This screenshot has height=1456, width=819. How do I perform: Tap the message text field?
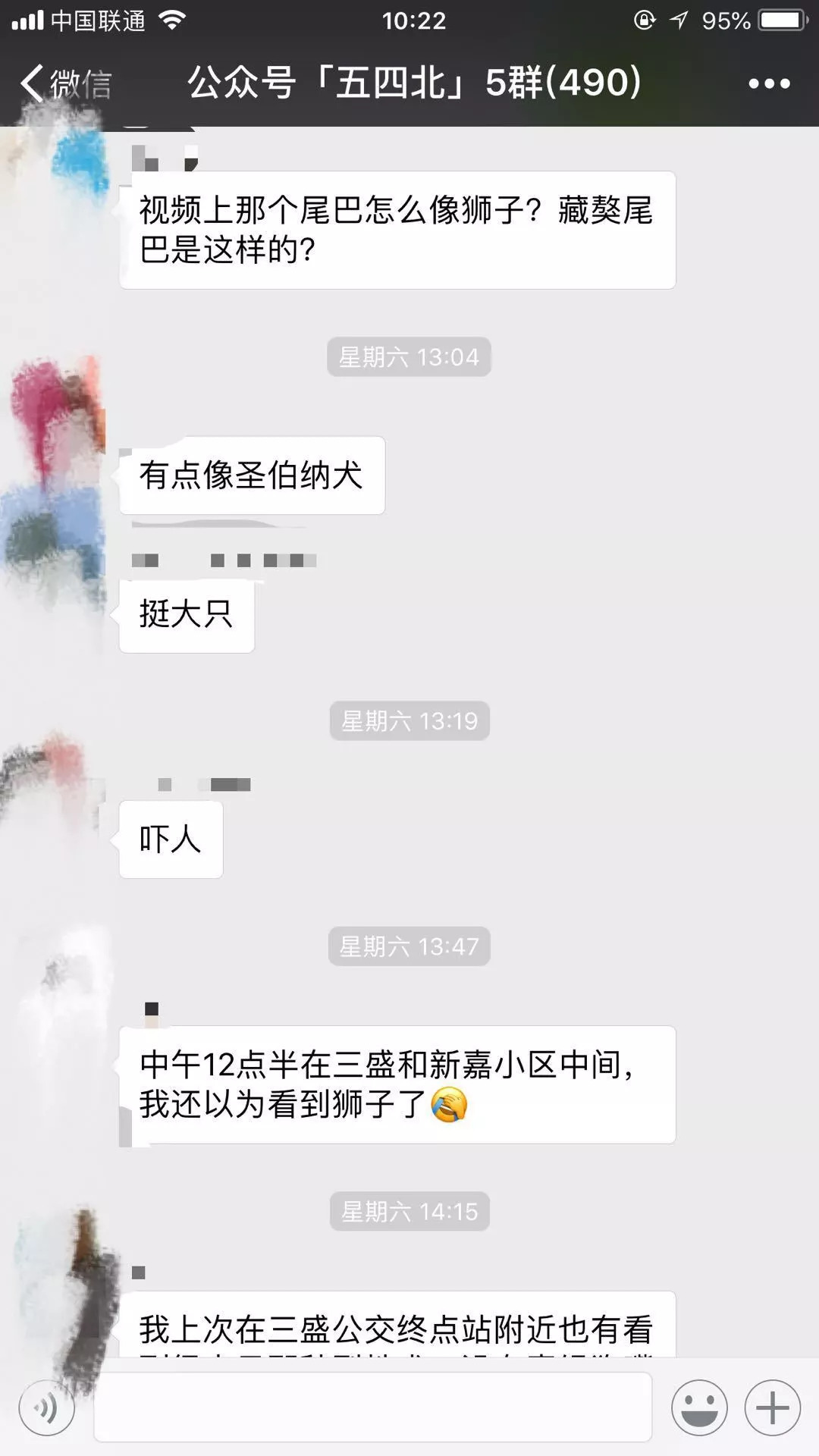(372, 1408)
